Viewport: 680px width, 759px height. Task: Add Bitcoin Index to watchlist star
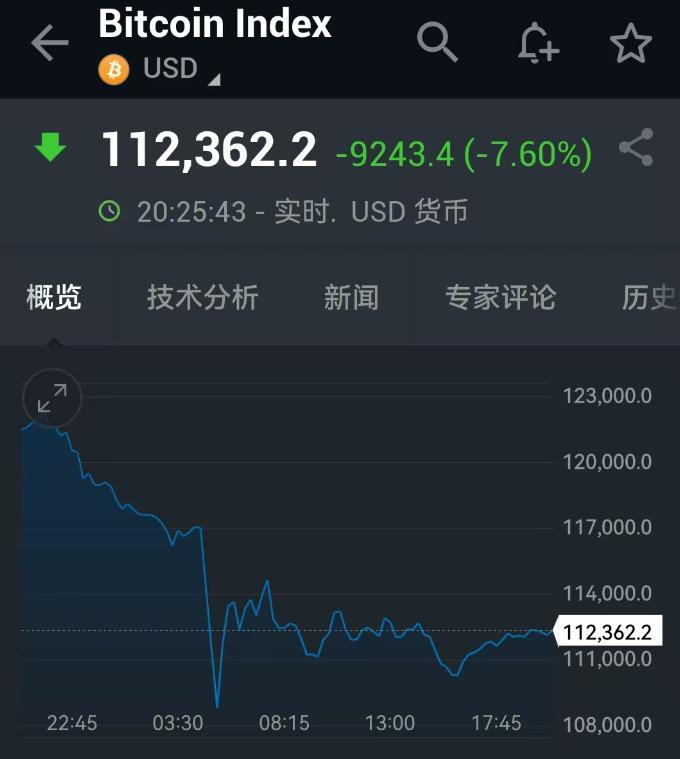pos(630,43)
